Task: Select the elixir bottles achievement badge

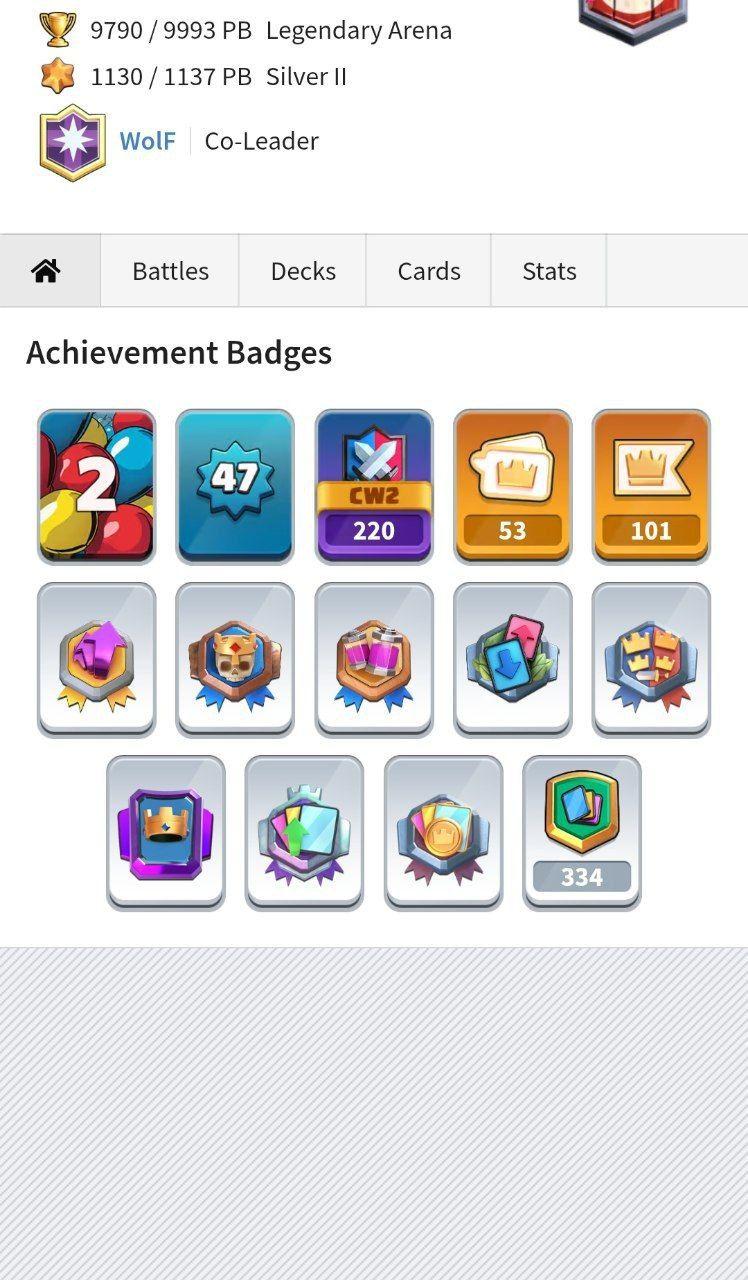Action: [x=374, y=659]
